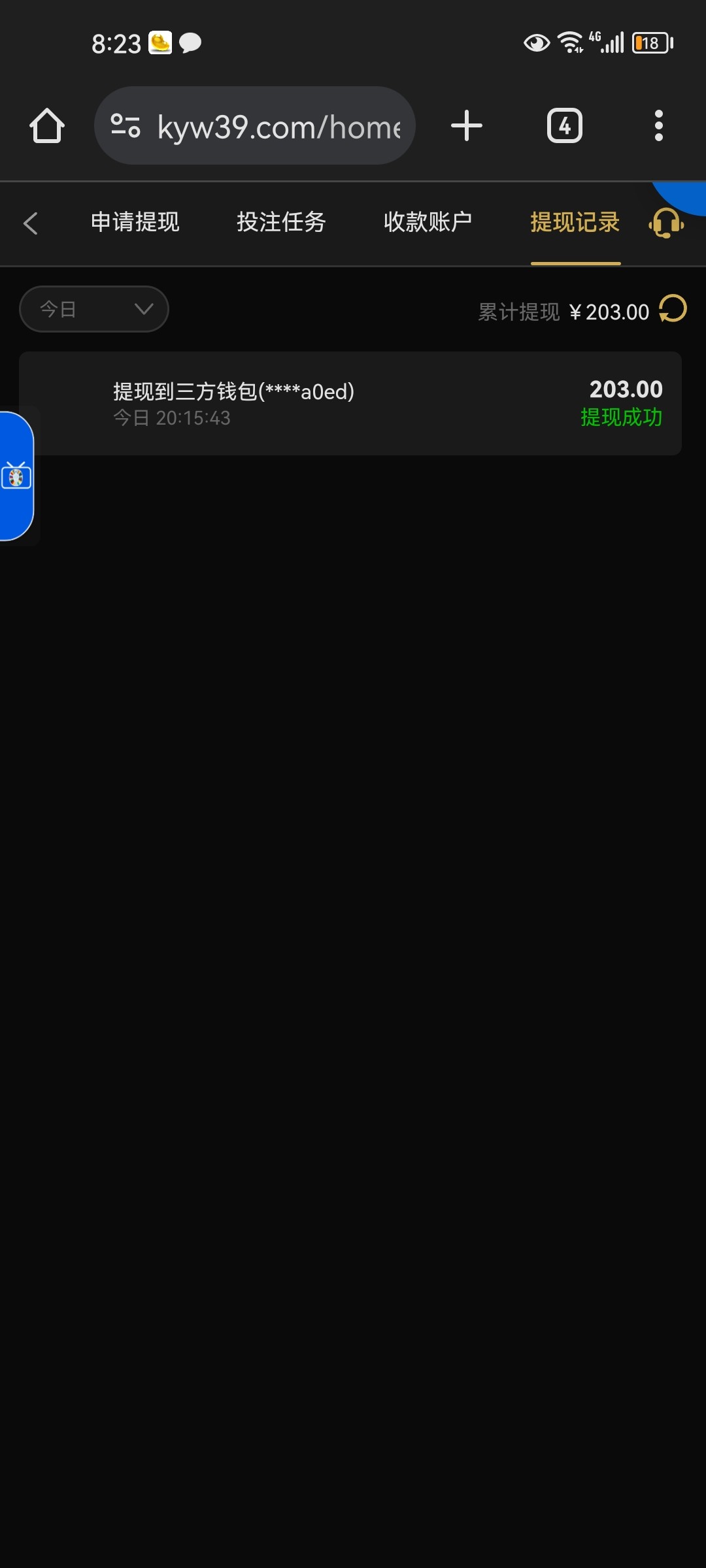Open a new browser tab
This screenshot has height=1568, width=706.
[467, 125]
